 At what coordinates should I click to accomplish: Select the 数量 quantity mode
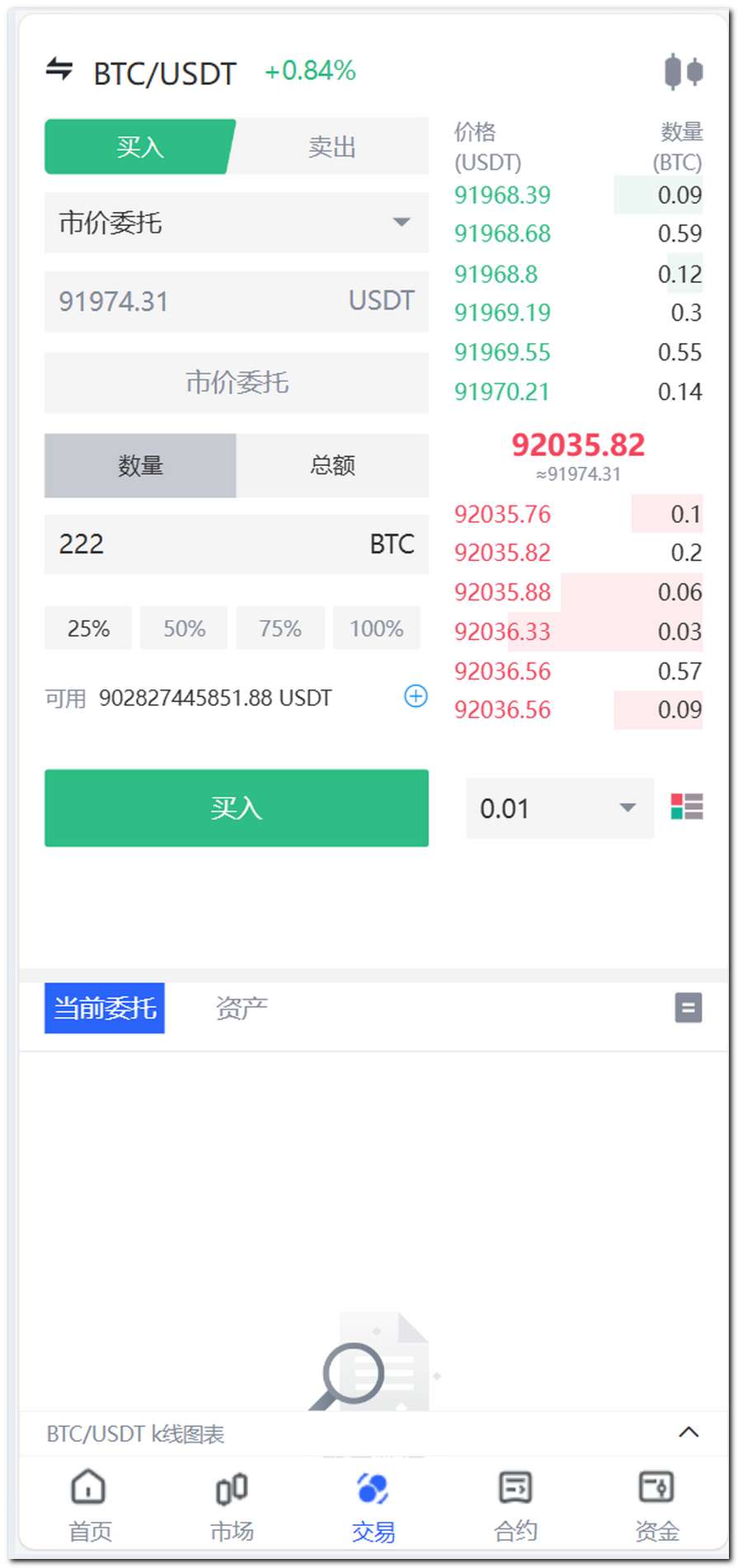140,465
